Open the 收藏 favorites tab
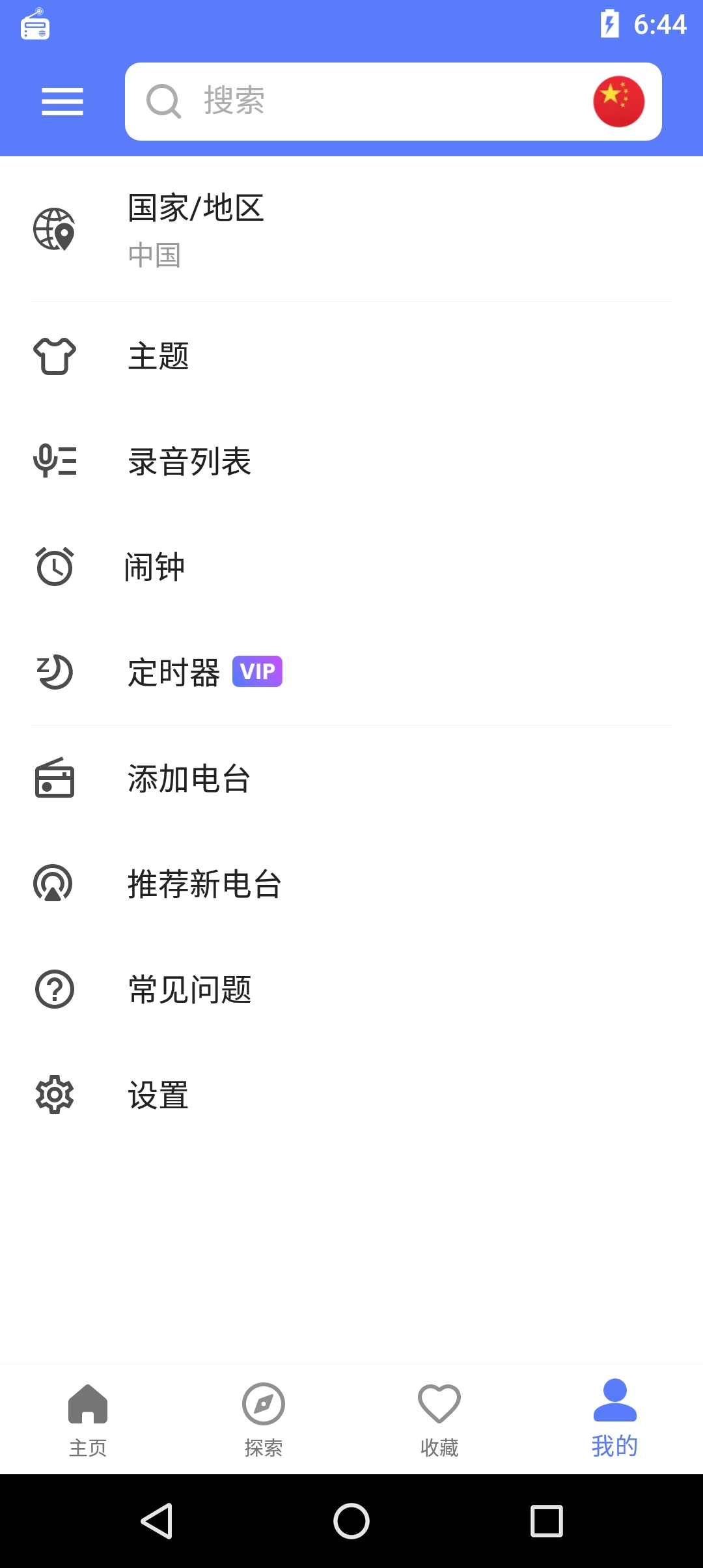This screenshot has width=703, height=1568. pyautogui.click(x=439, y=1420)
